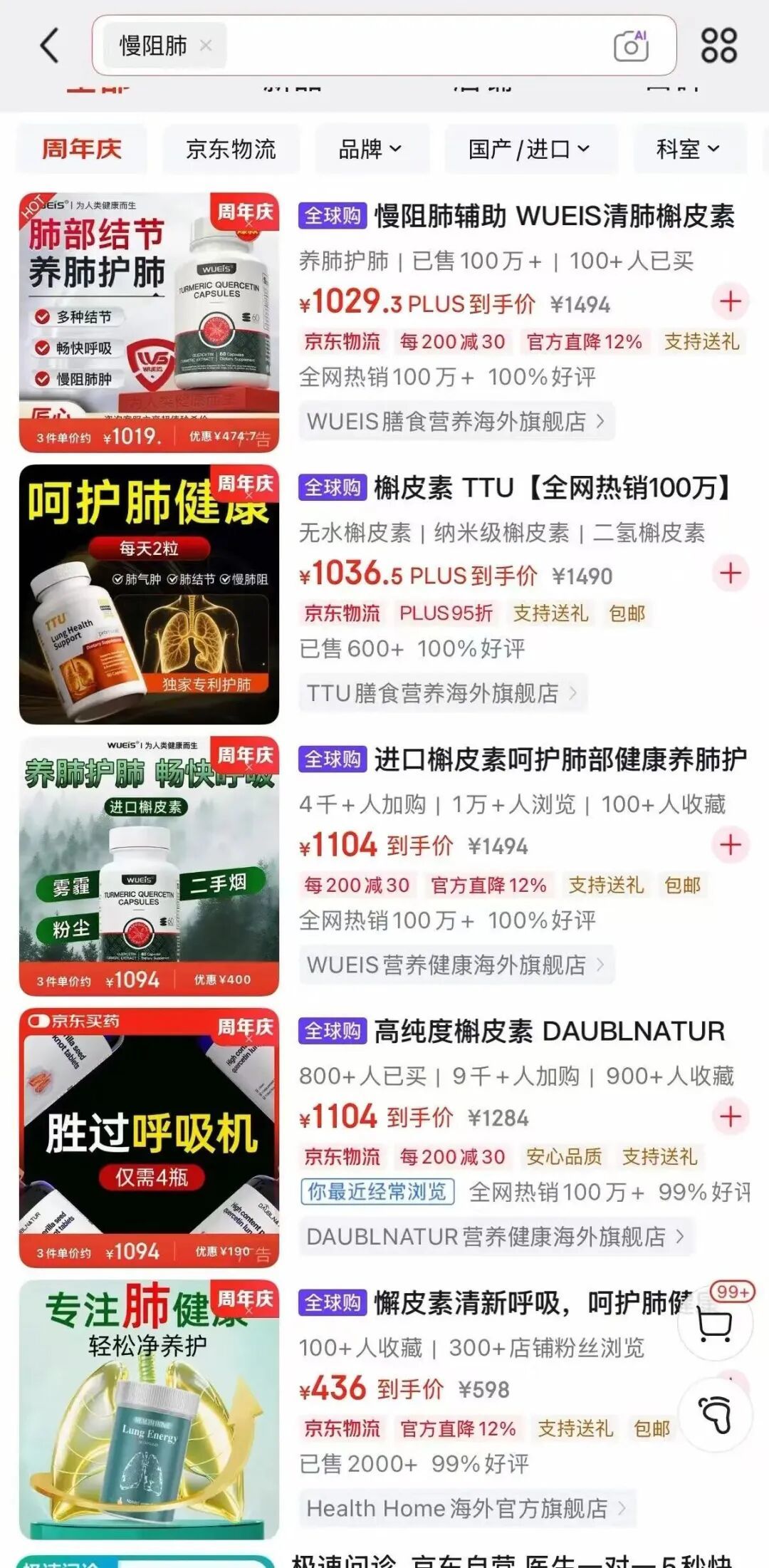The width and height of the screenshot is (769, 1568).
Task: Visit WUEIS膳食营养海外旗舰店 store
Action: (x=456, y=421)
